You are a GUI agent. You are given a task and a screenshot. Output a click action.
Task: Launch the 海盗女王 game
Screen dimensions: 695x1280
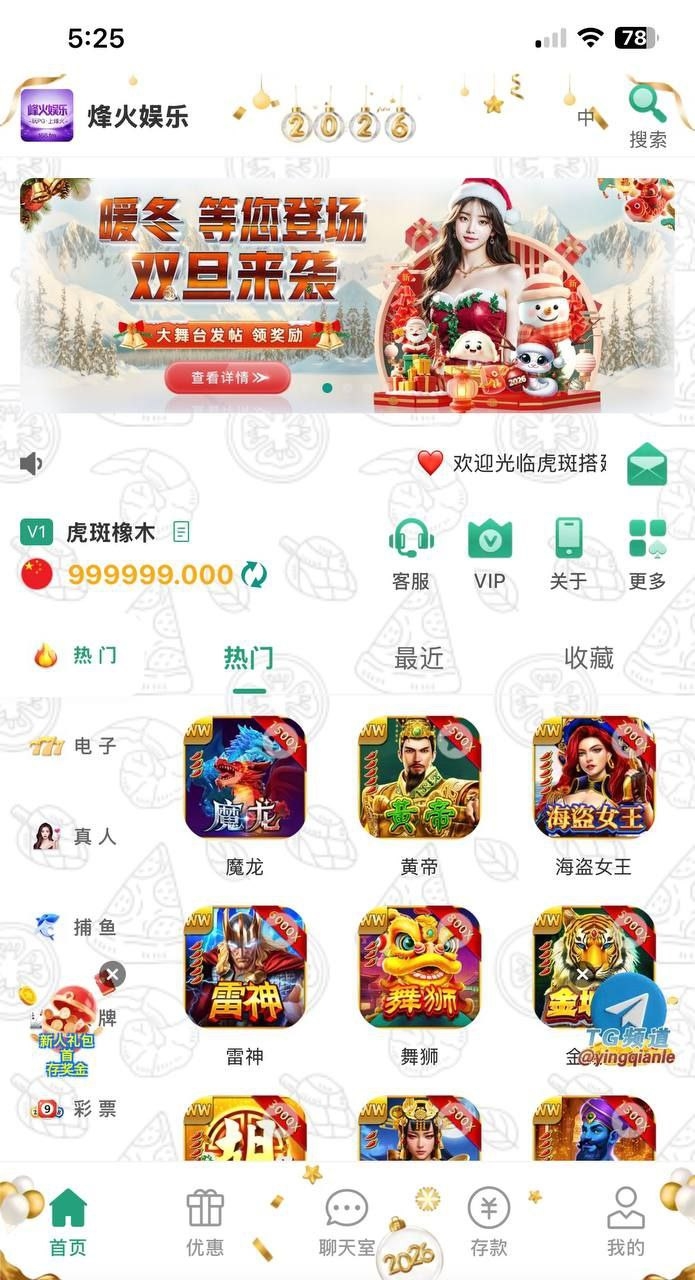tap(593, 778)
